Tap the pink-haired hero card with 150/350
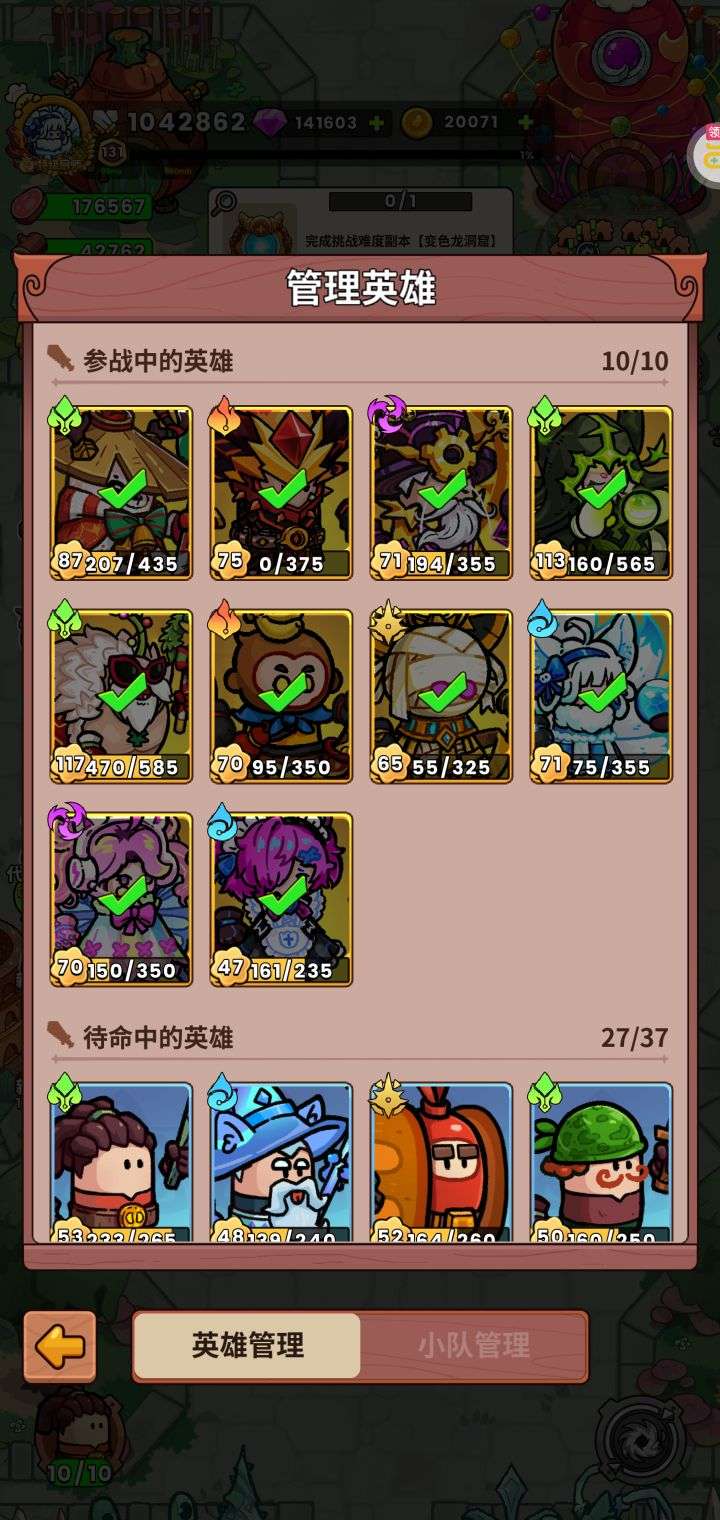Screen dimensions: 720x1520 click(121, 899)
